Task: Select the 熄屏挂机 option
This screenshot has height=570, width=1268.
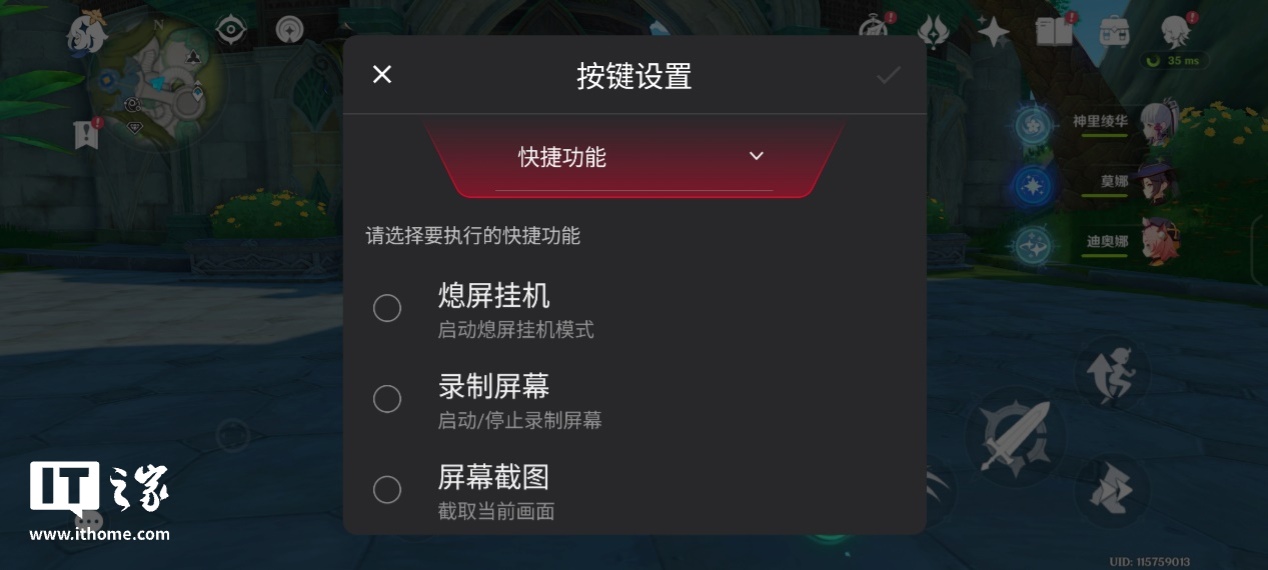Action: (x=387, y=309)
